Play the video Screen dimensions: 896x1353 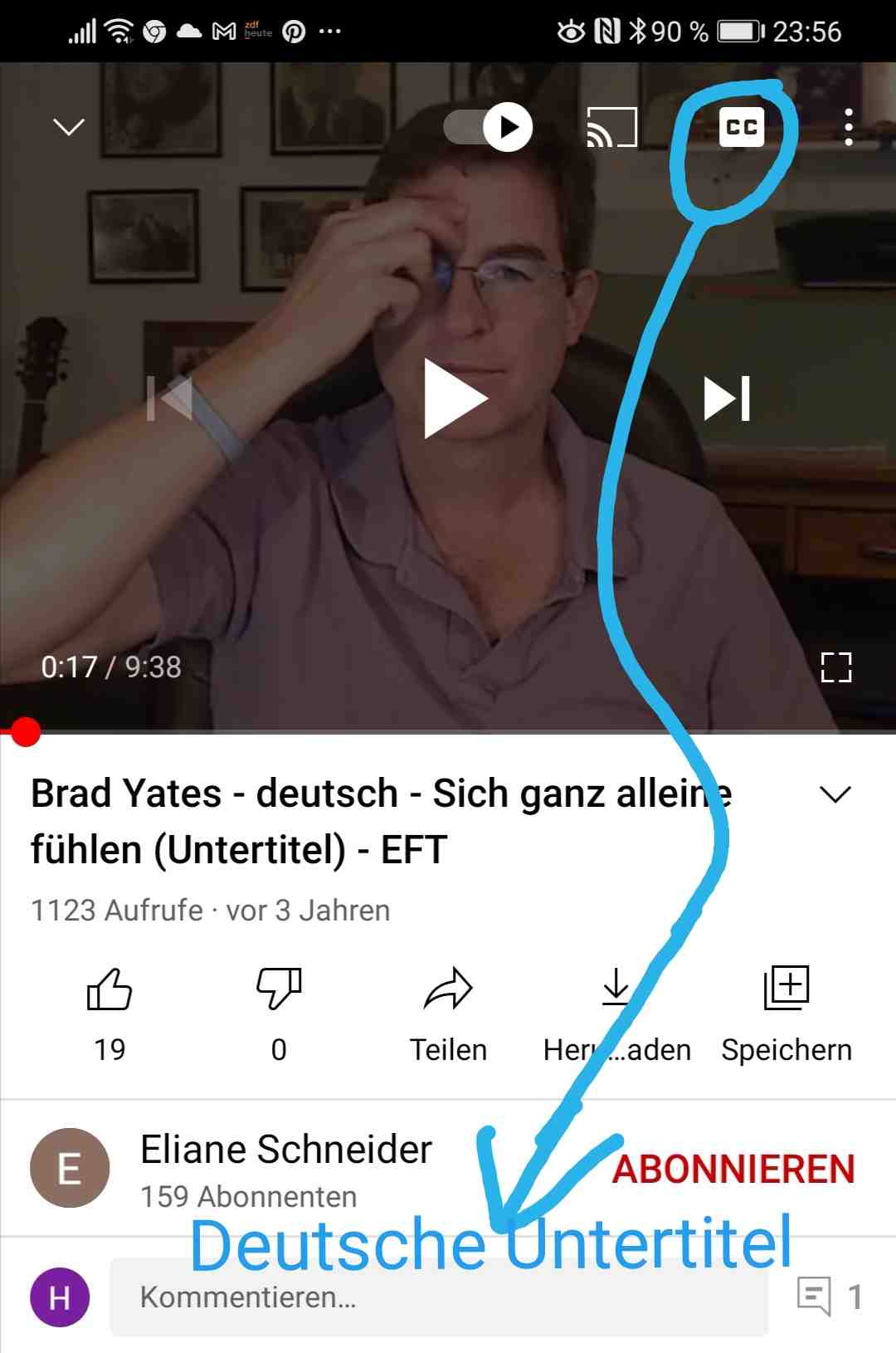pyautogui.click(x=454, y=398)
